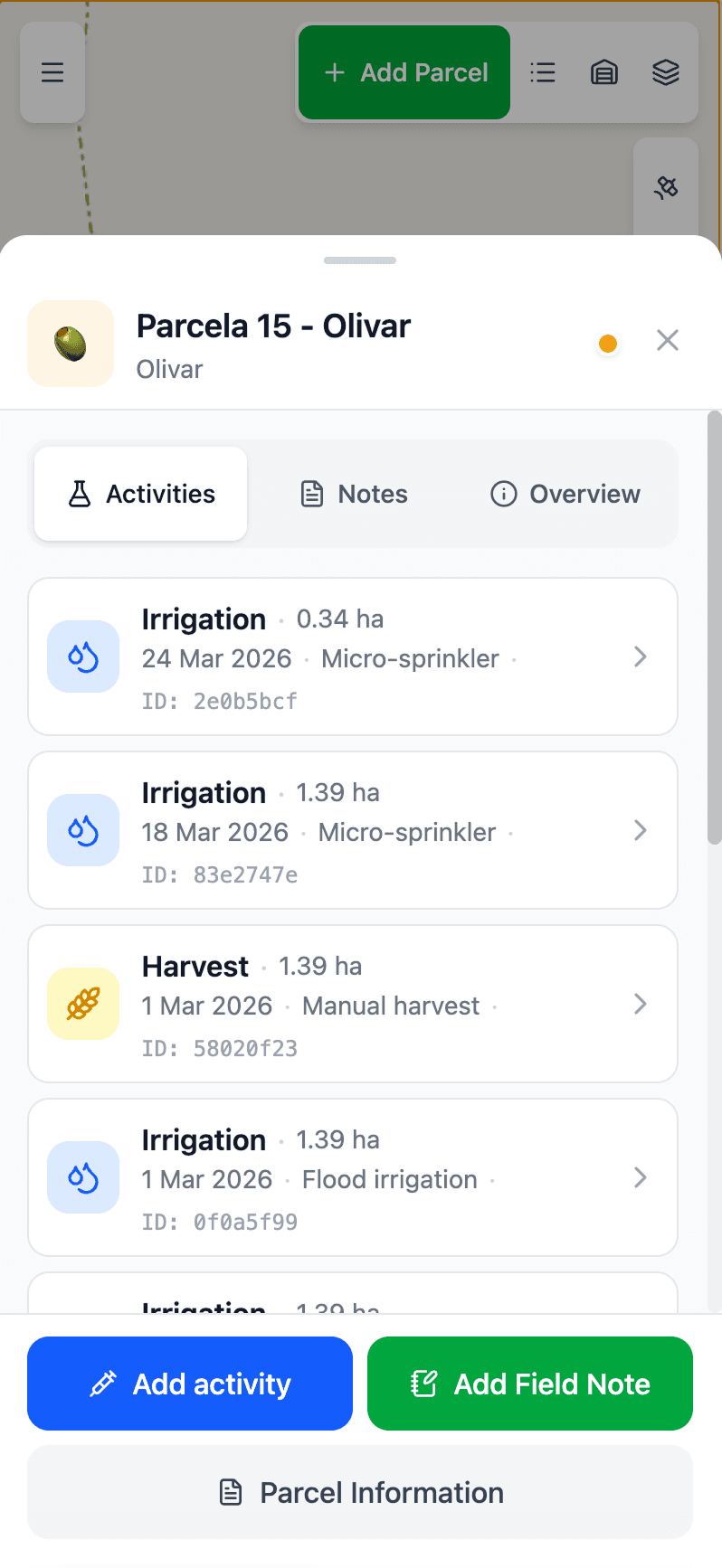Viewport: 722px width, 1568px height.
Task: Switch to the Overview tab
Action: coord(564,494)
